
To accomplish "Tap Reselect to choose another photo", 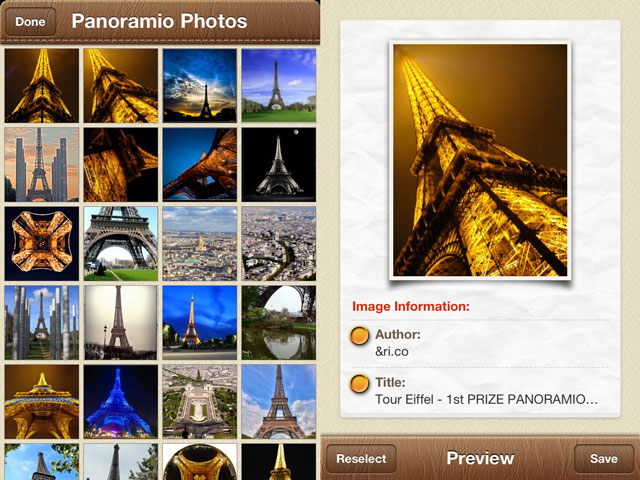I will click(361, 459).
